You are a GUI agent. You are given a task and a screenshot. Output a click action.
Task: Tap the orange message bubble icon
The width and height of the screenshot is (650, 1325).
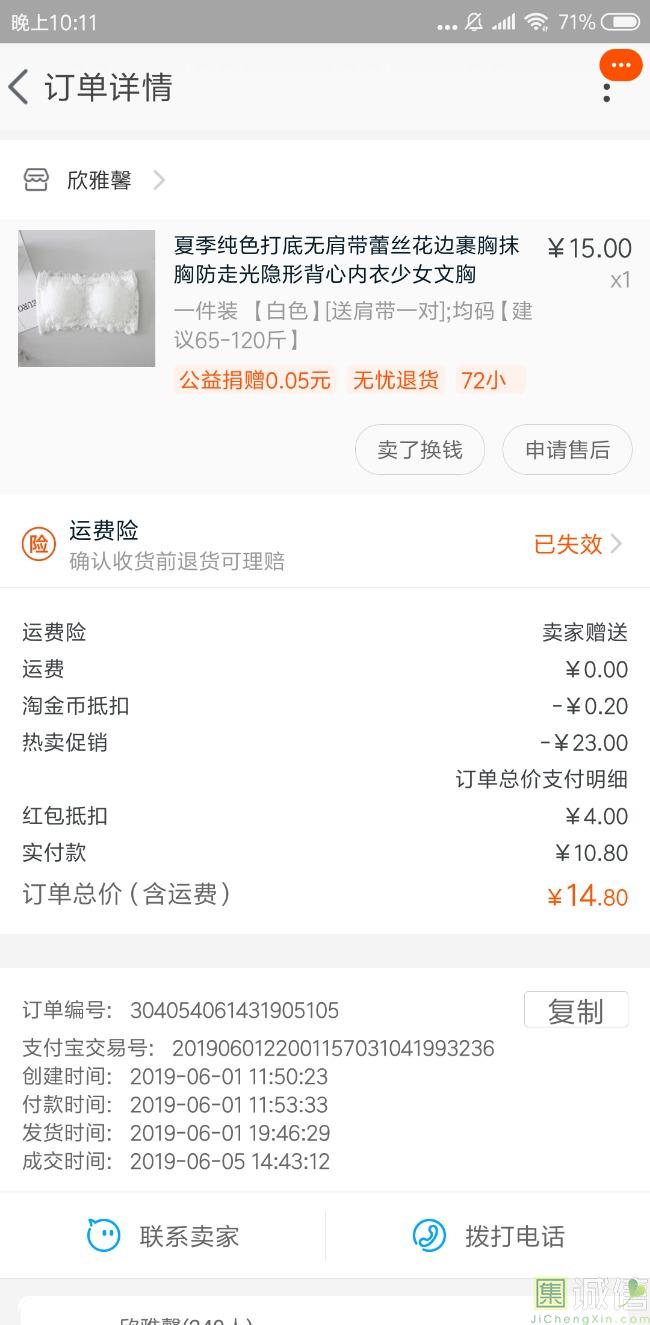tap(621, 65)
